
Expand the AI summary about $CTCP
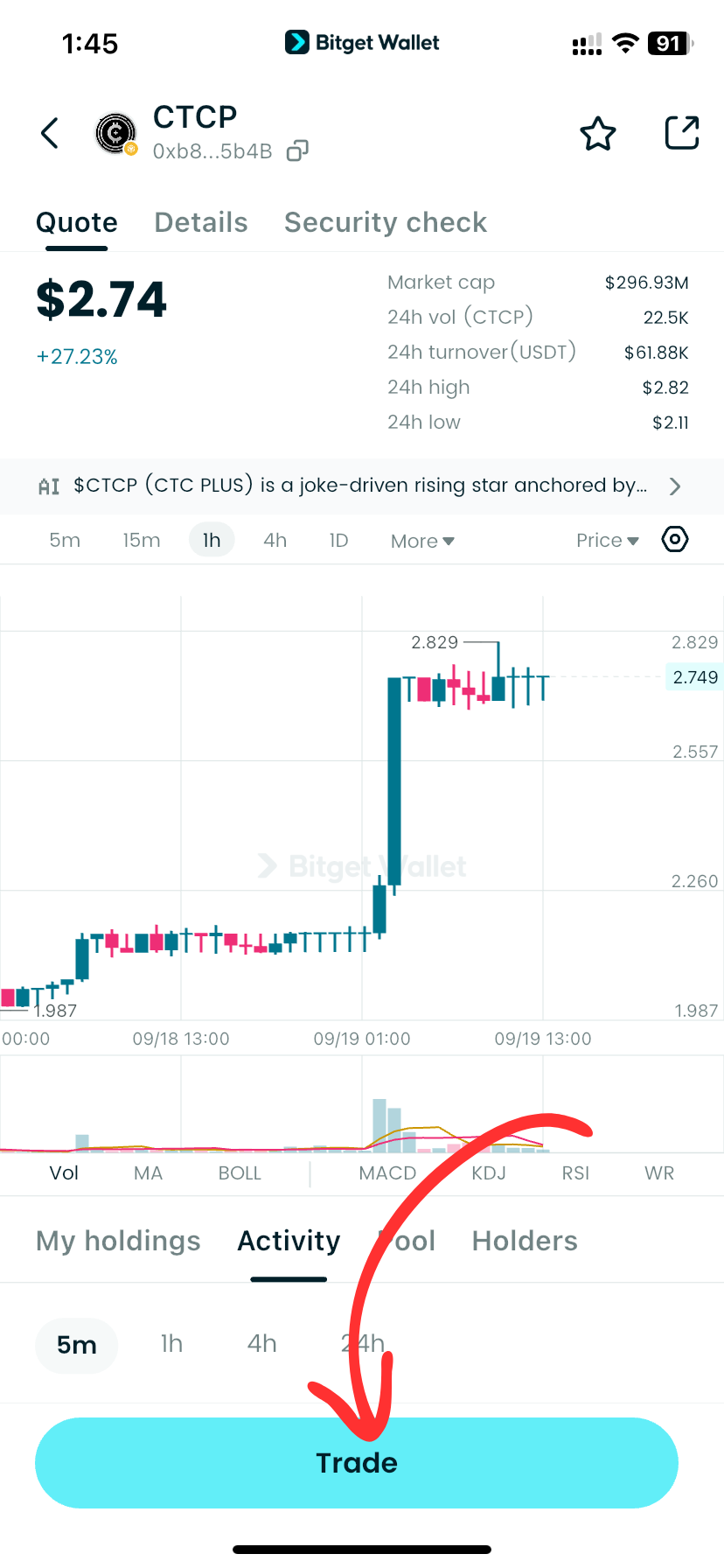(674, 486)
